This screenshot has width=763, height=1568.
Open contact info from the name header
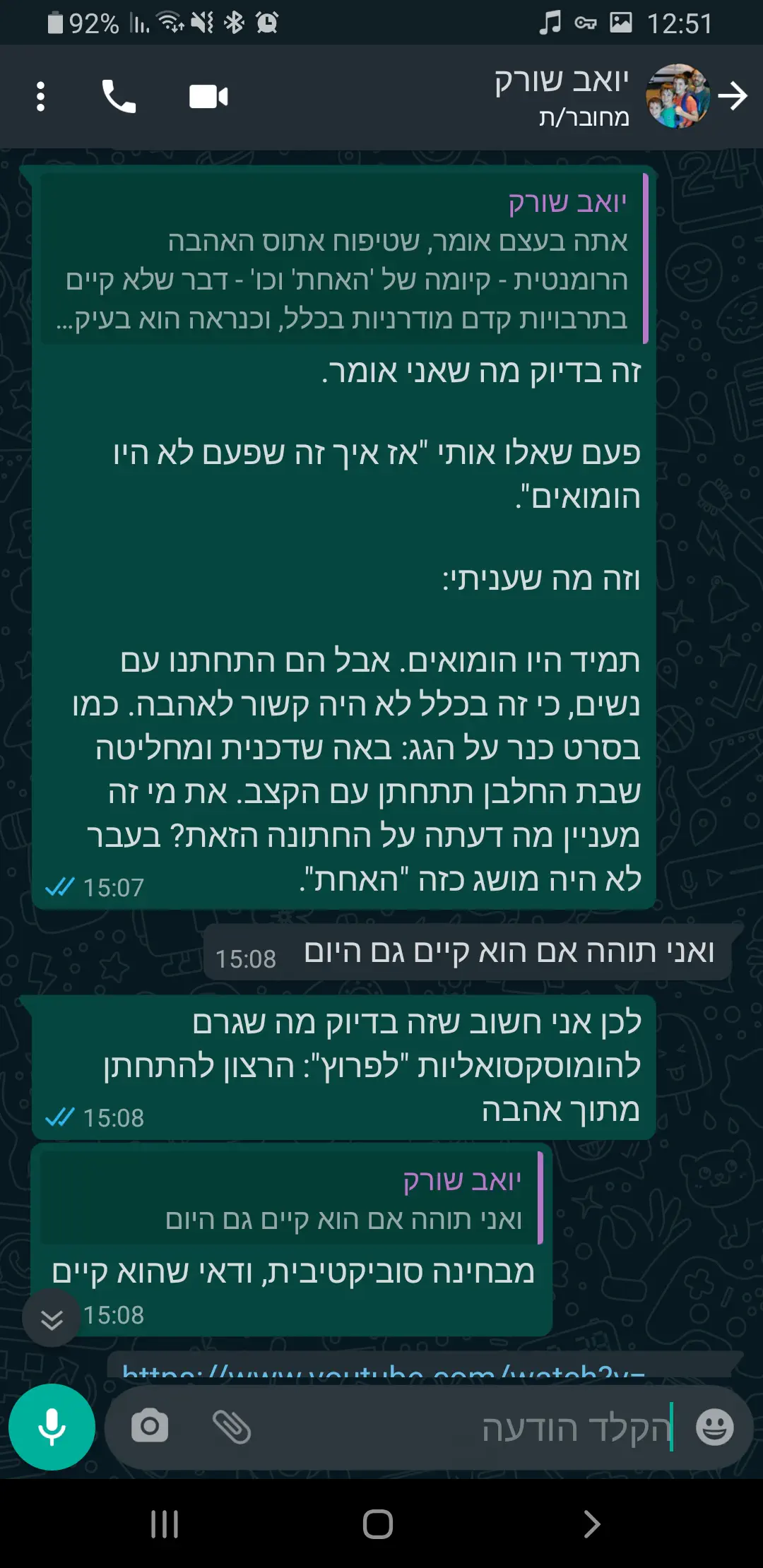pos(562,97)
